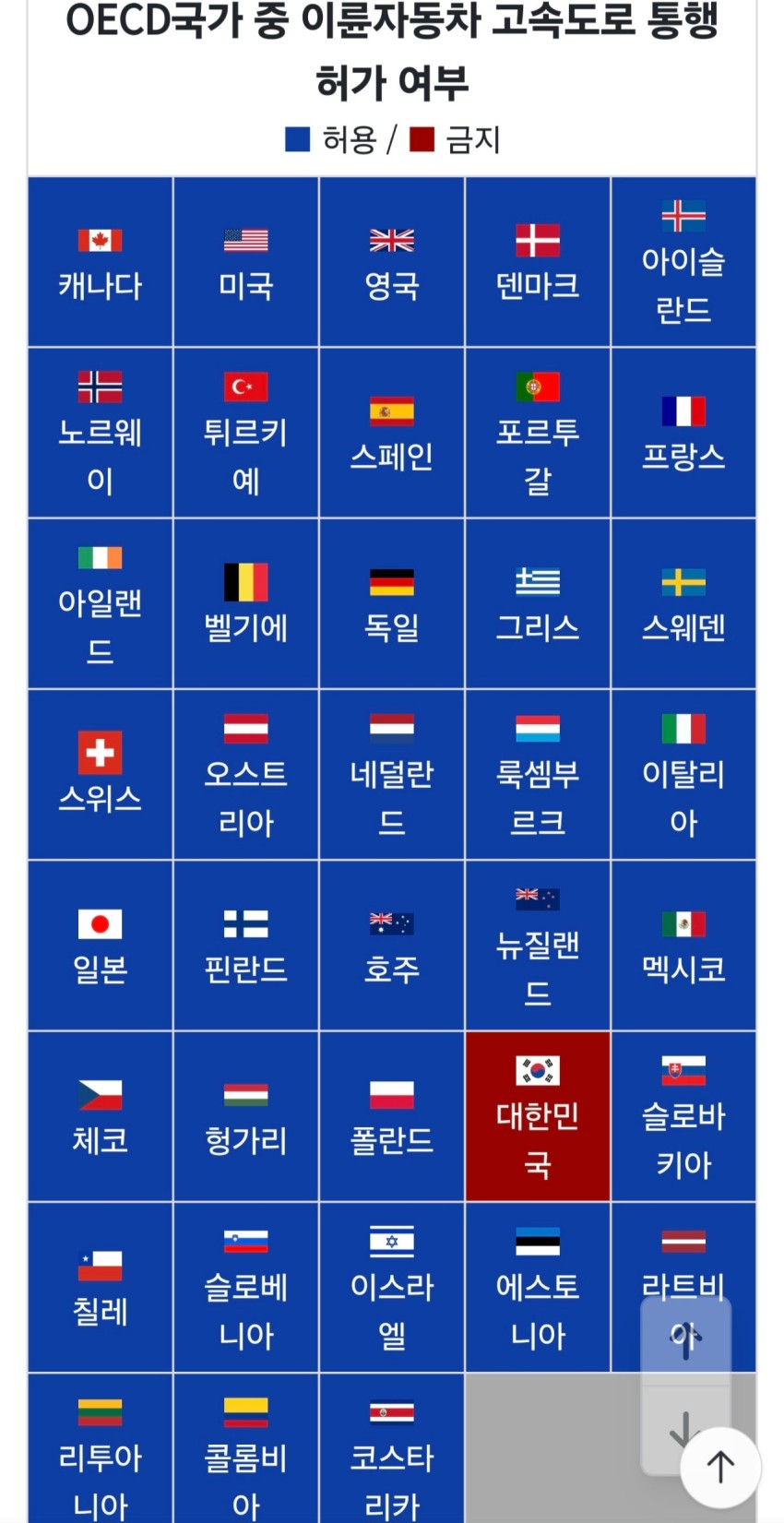Tap the up arrow in the translucent scroll panel

(x=685, y=1339)
